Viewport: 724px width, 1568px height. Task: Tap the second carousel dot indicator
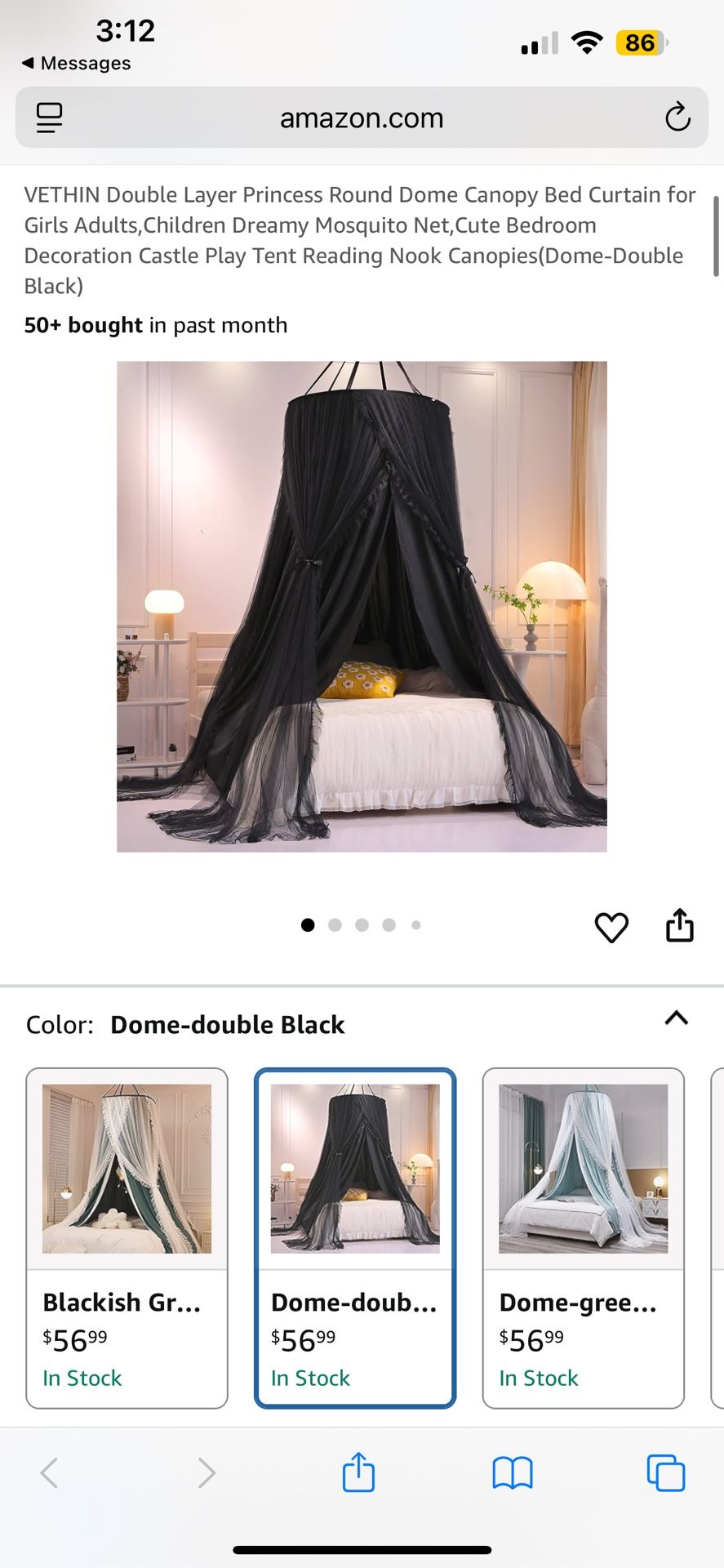pos(335,924)
